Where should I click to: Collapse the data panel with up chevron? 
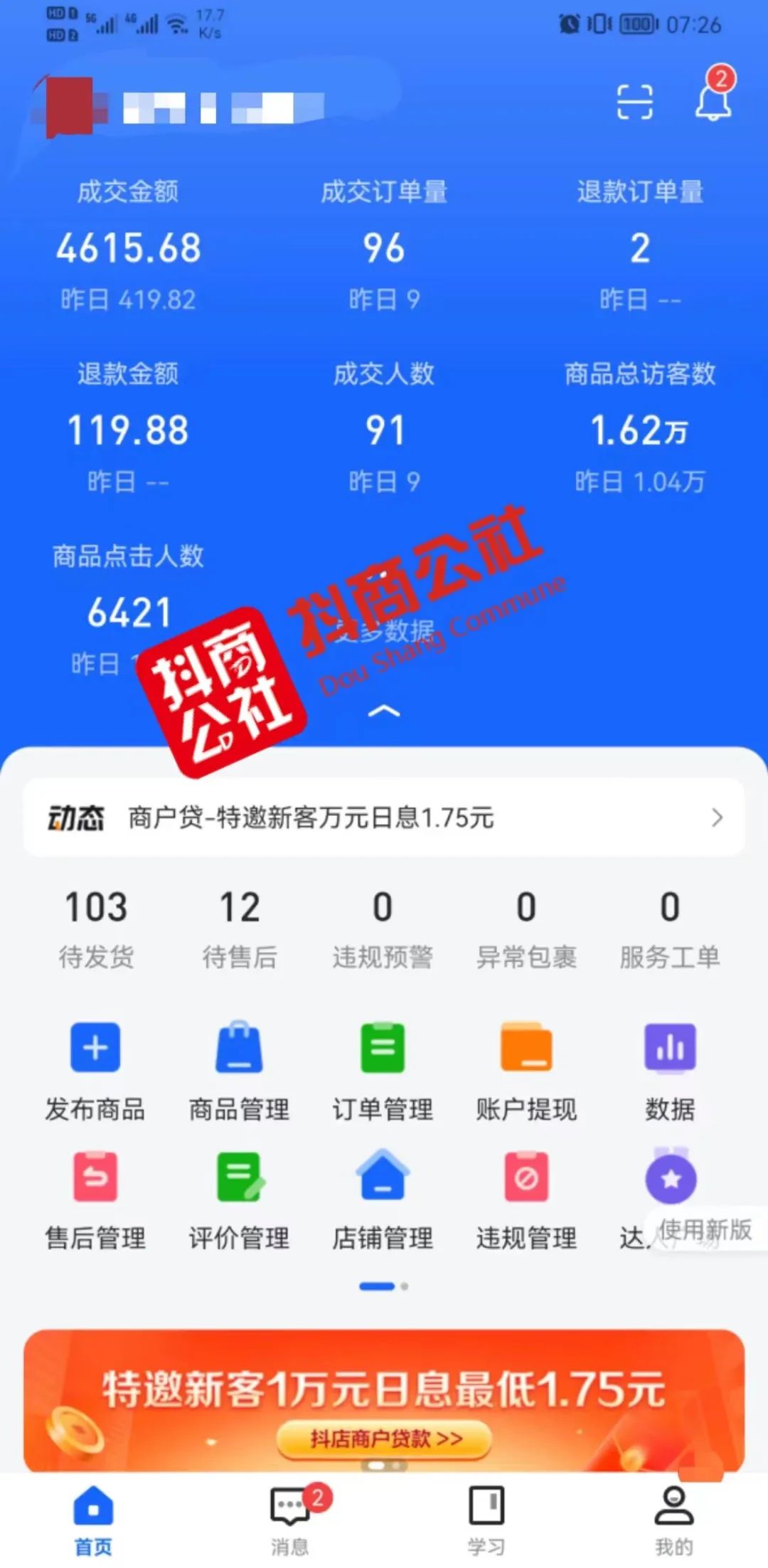[384, 711]
